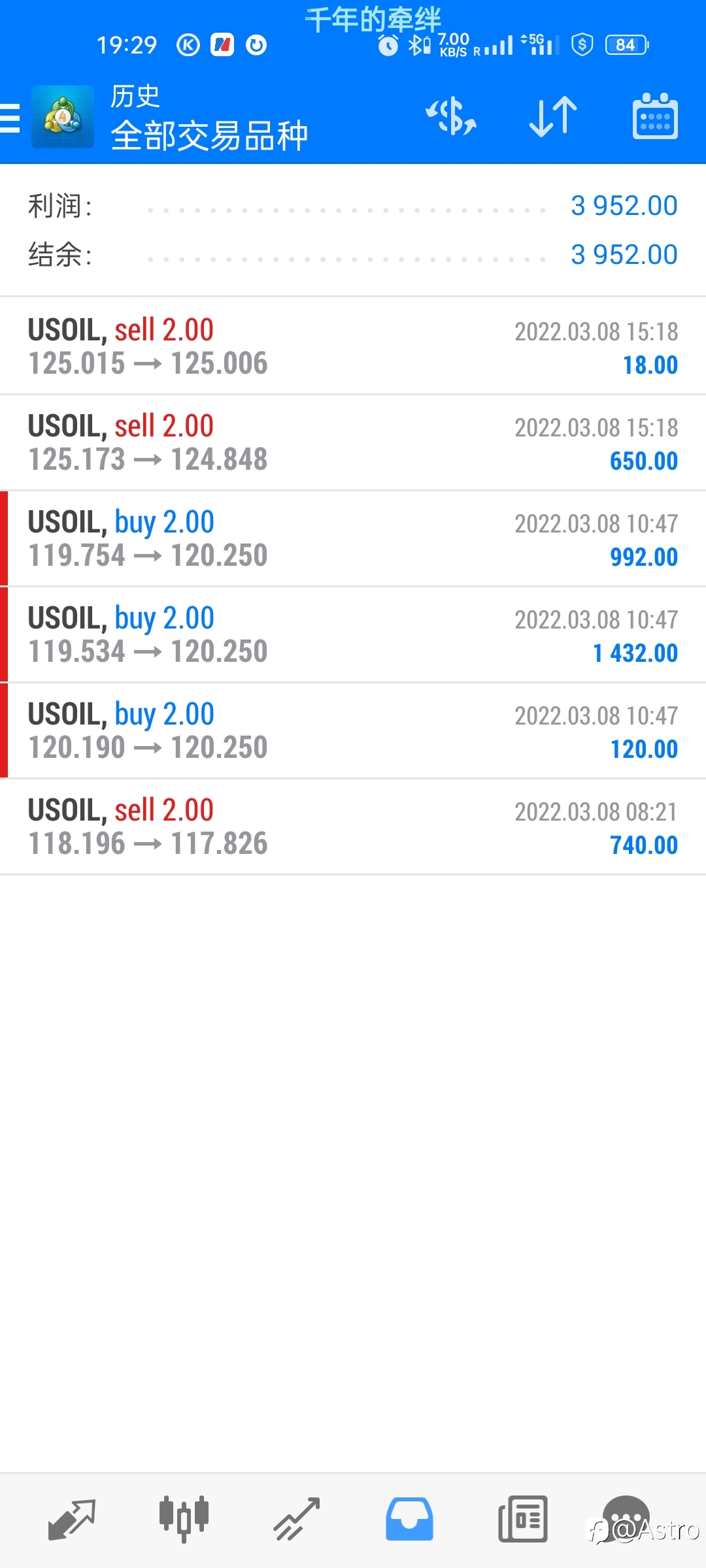706x1568 pixels.
Task: Select the history inbox tab
Action: point(409,1520)
